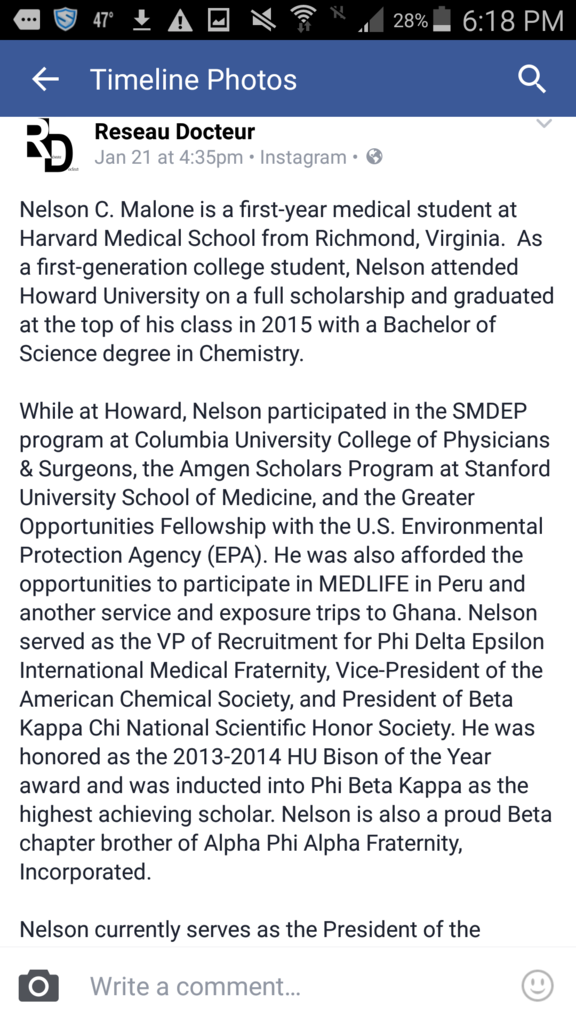Open the emoji smiley picker
The width and height of the screenshot is (576, 1024).
pyautogui.click(x=537, y=985)
